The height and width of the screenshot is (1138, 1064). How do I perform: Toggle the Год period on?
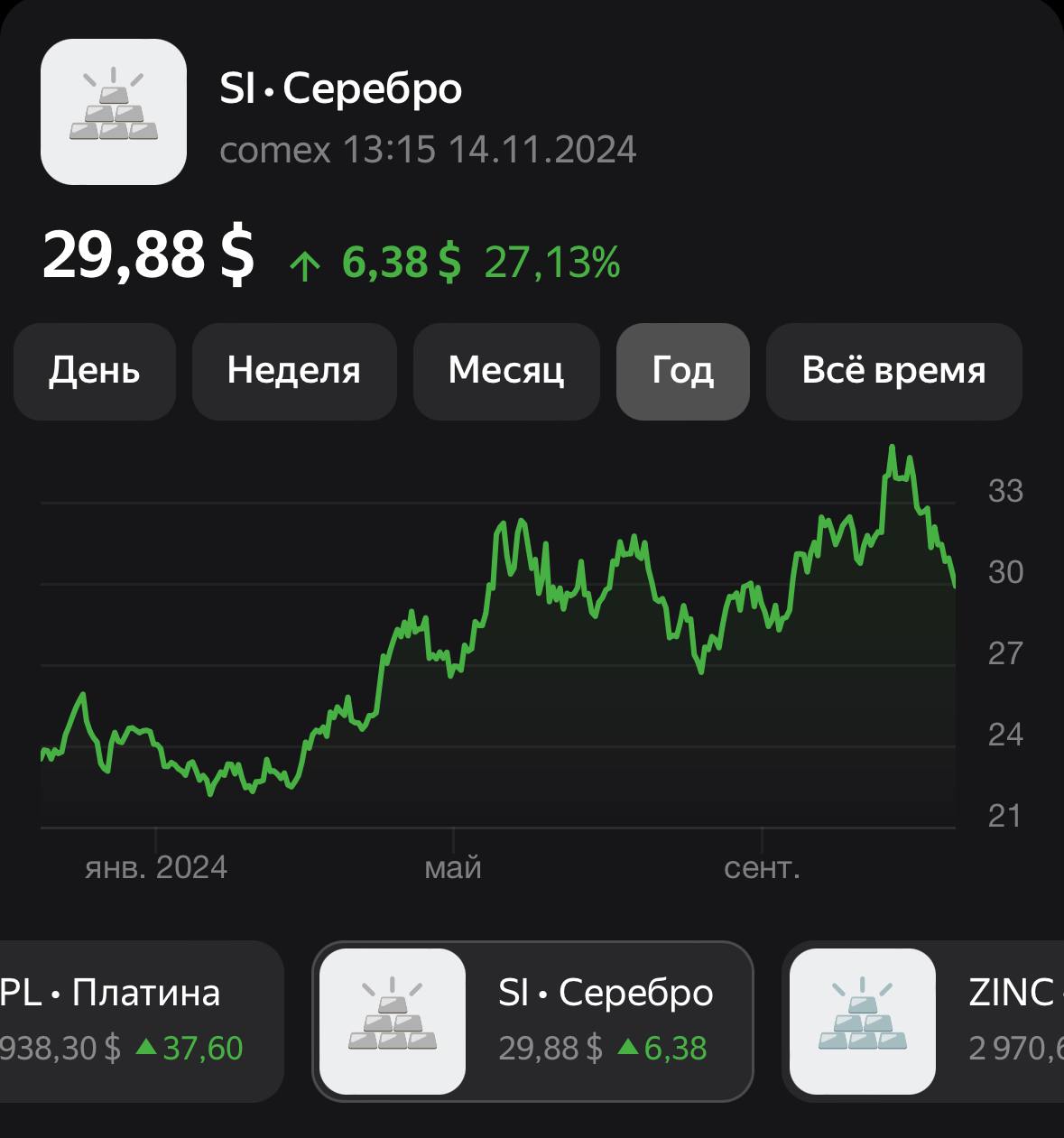(x=682, y=371)
